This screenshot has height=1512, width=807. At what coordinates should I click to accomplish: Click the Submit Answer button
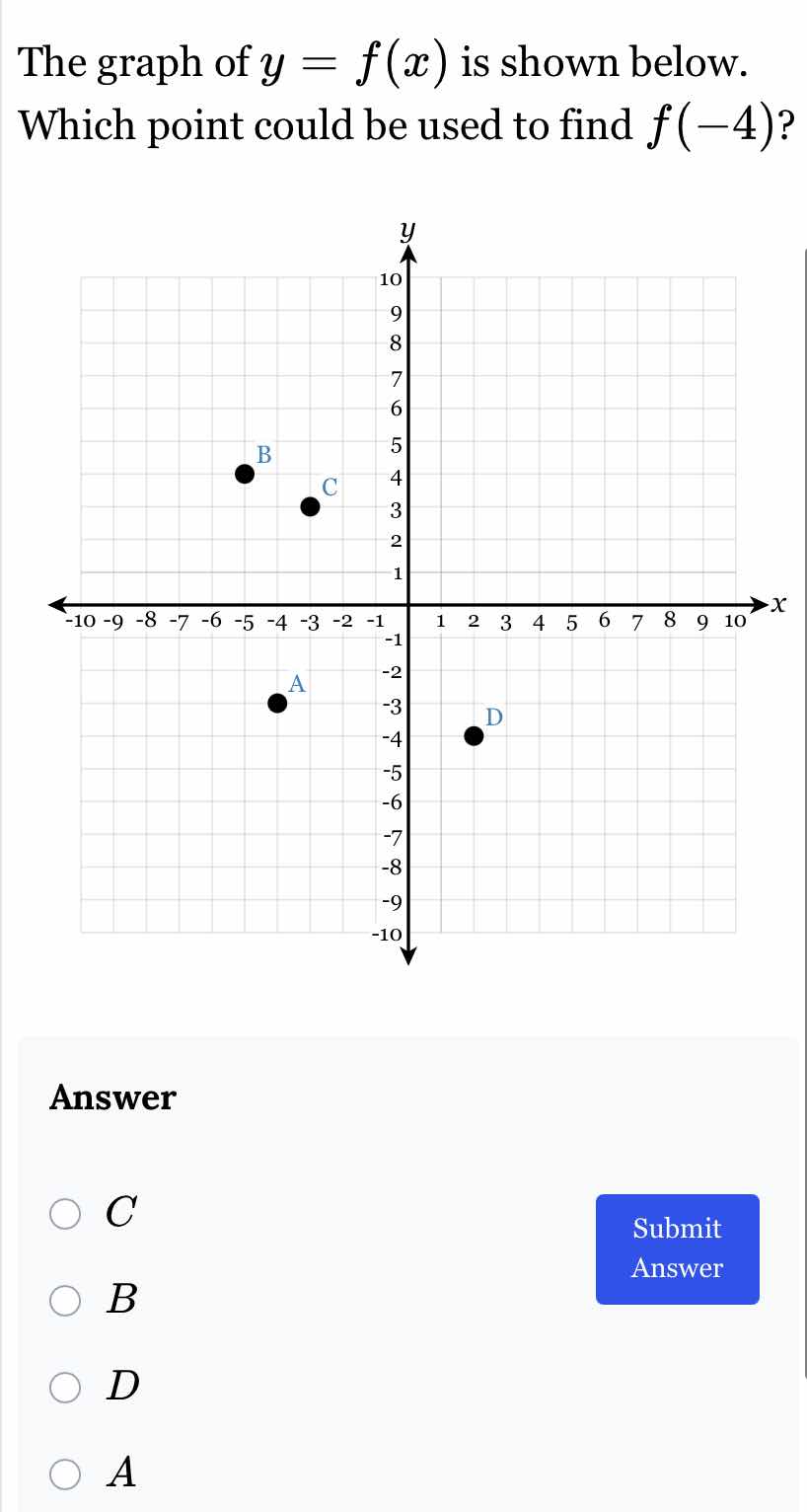(677, 1248)
